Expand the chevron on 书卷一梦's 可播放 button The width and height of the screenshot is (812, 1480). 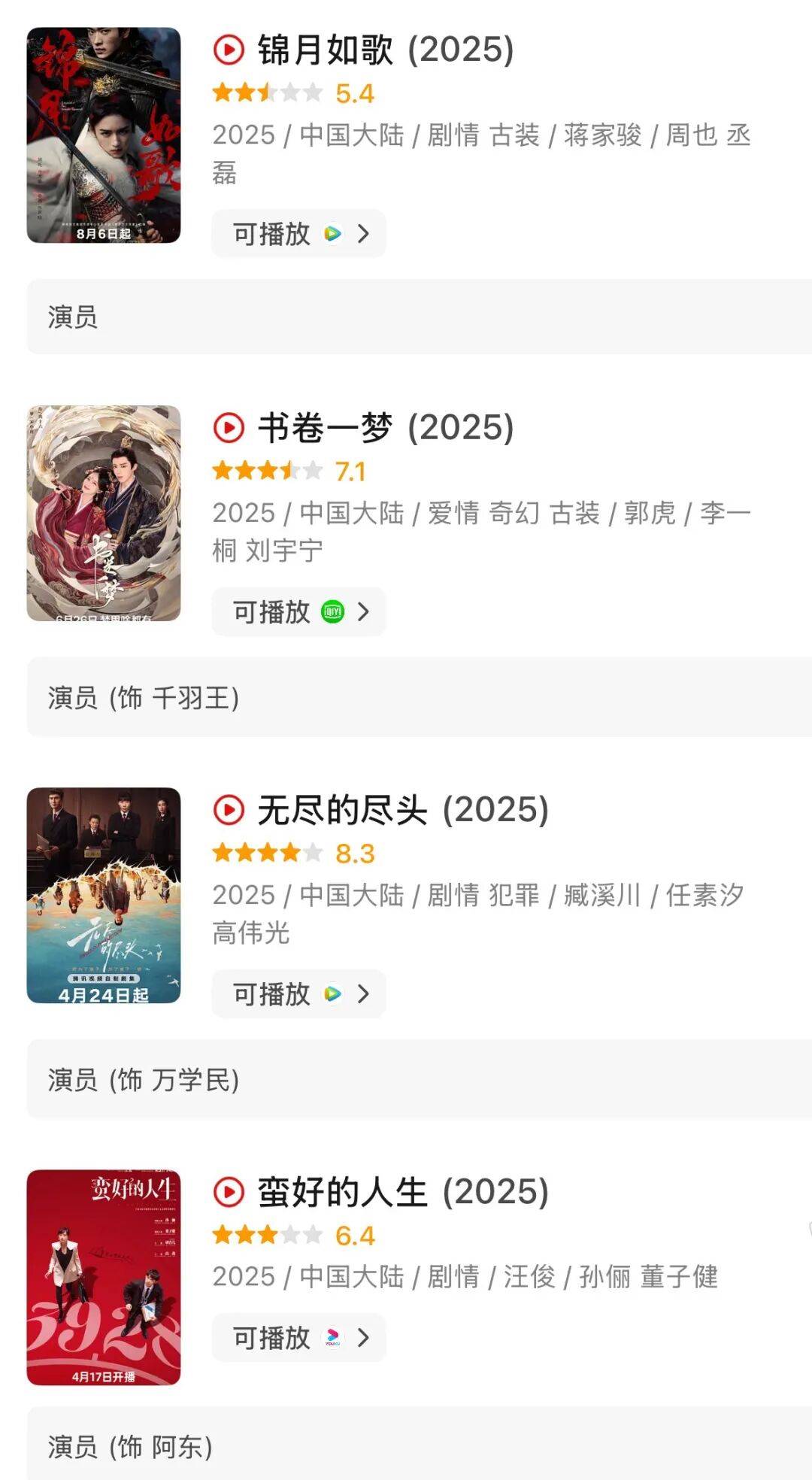364,612
